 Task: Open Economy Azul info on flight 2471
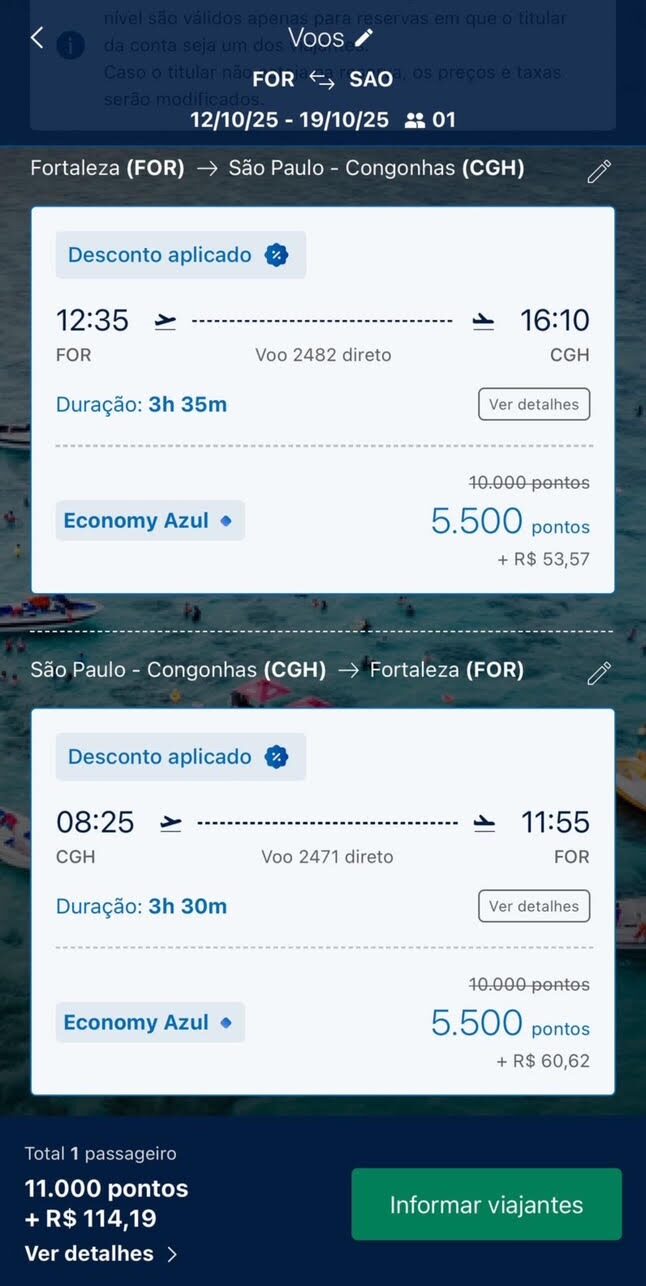pyautogui.click(x=150, y=1023)
